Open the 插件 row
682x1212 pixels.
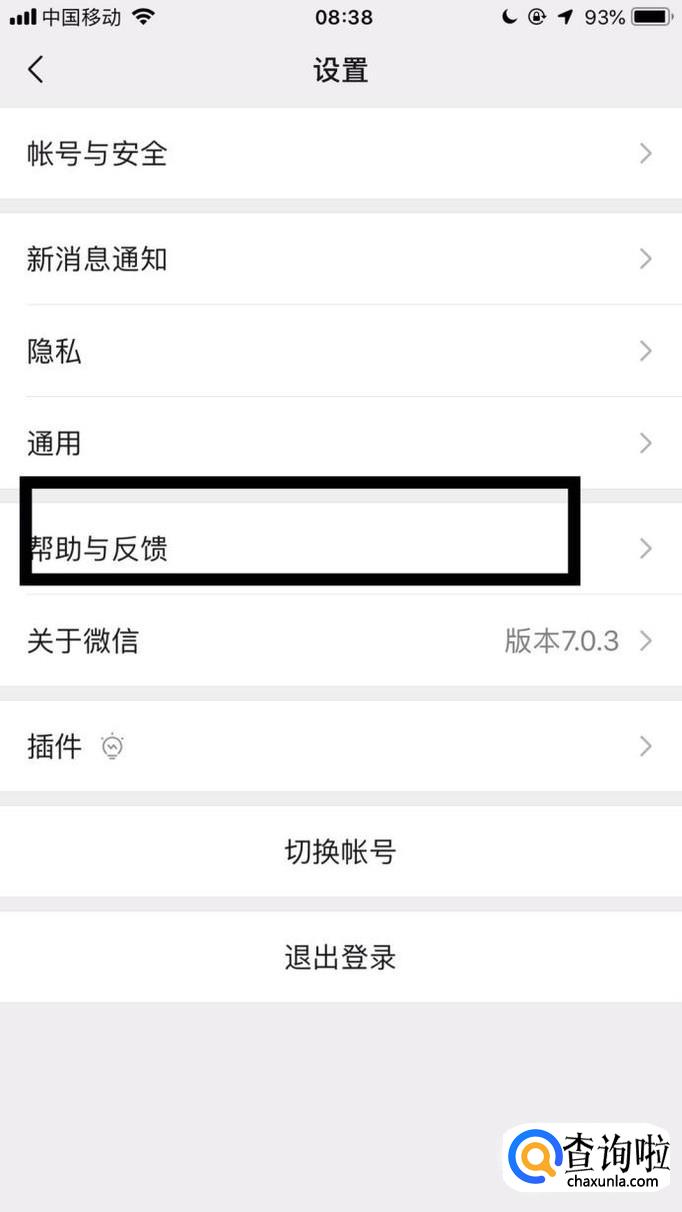click(341, 746)
